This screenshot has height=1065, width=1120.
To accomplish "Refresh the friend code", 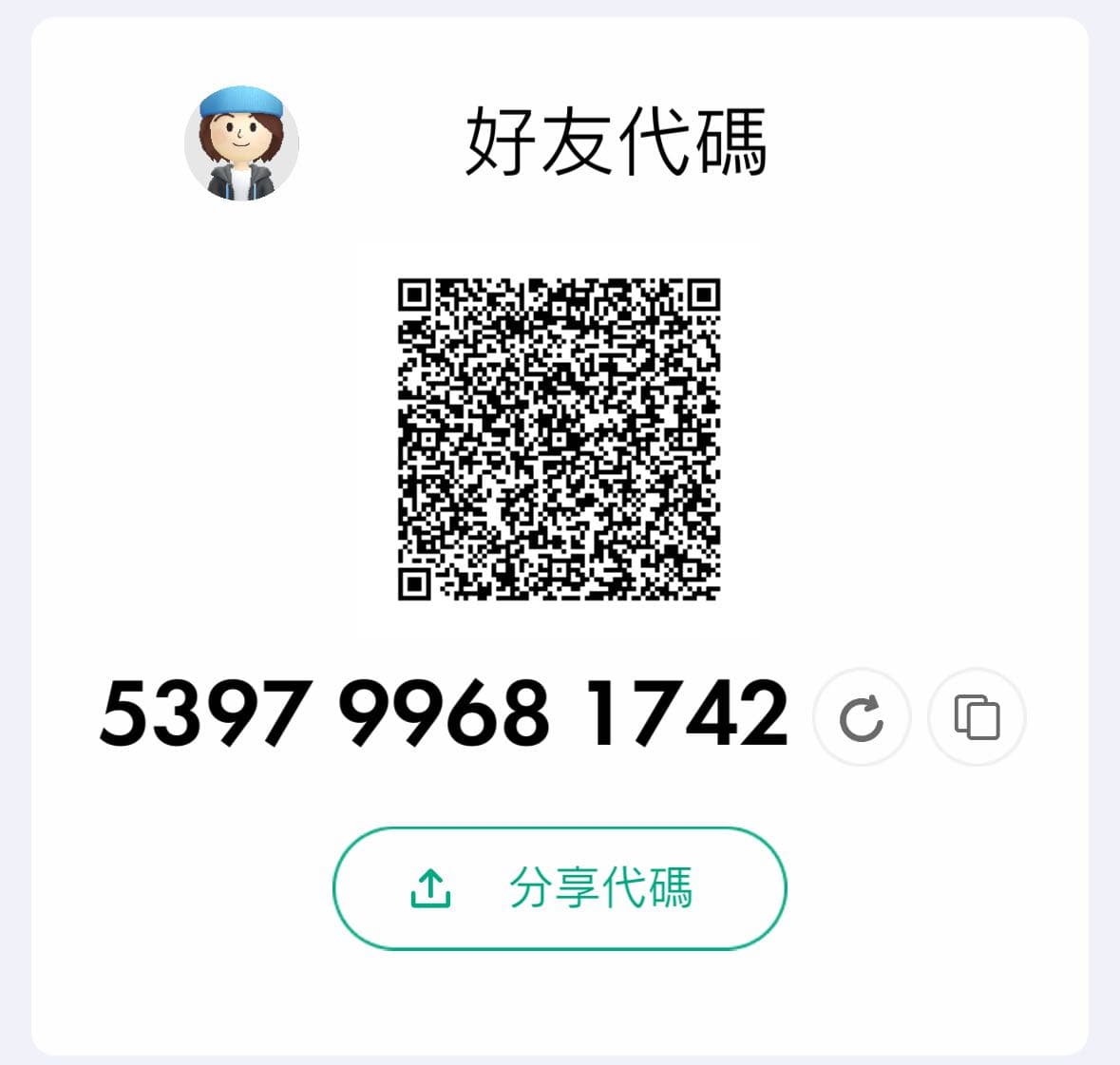I will tap(862, 717).
